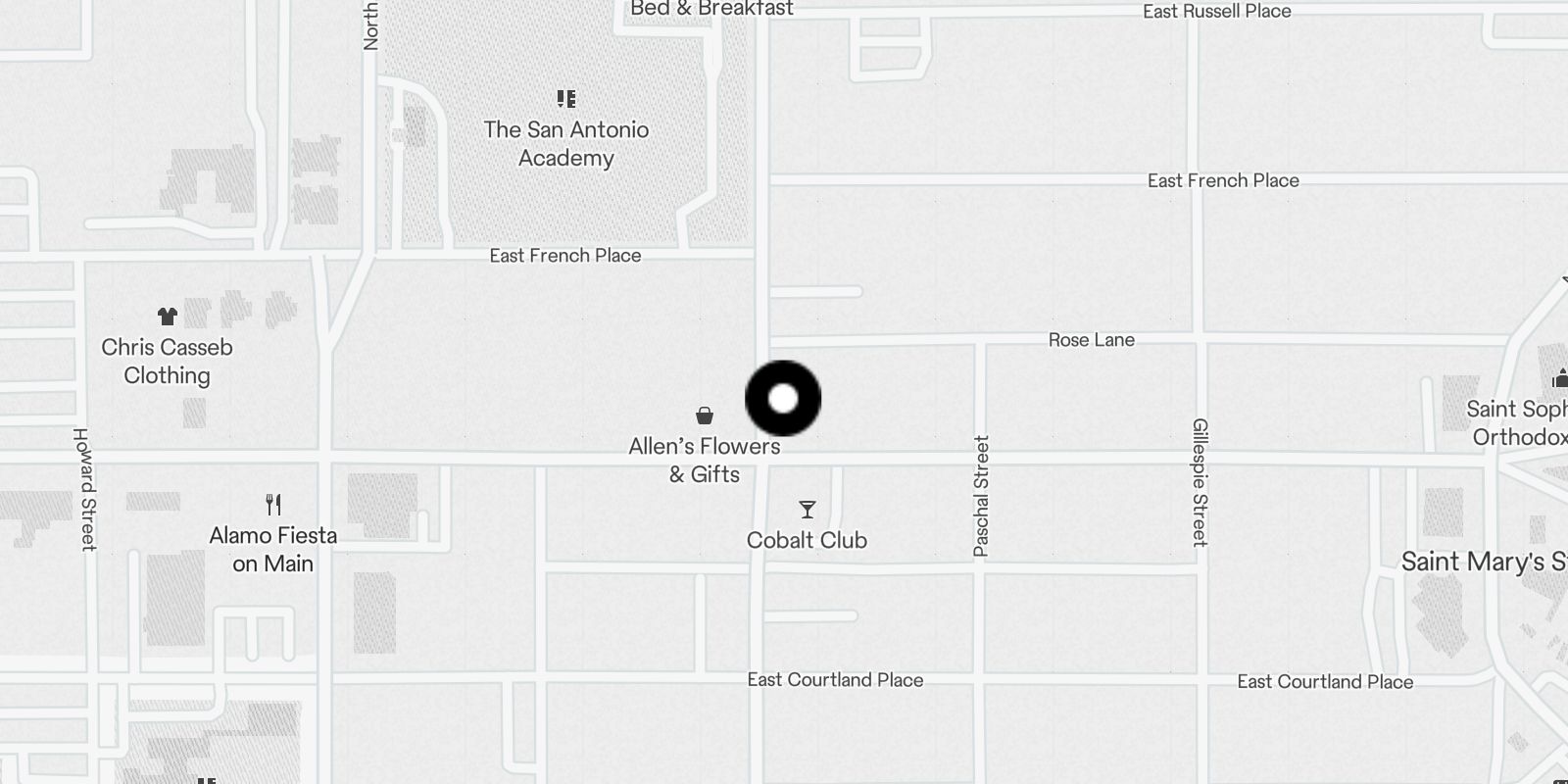Open the Cobalt Club place marker
This screenshot has height=784, width=1568.
[807, 511]
